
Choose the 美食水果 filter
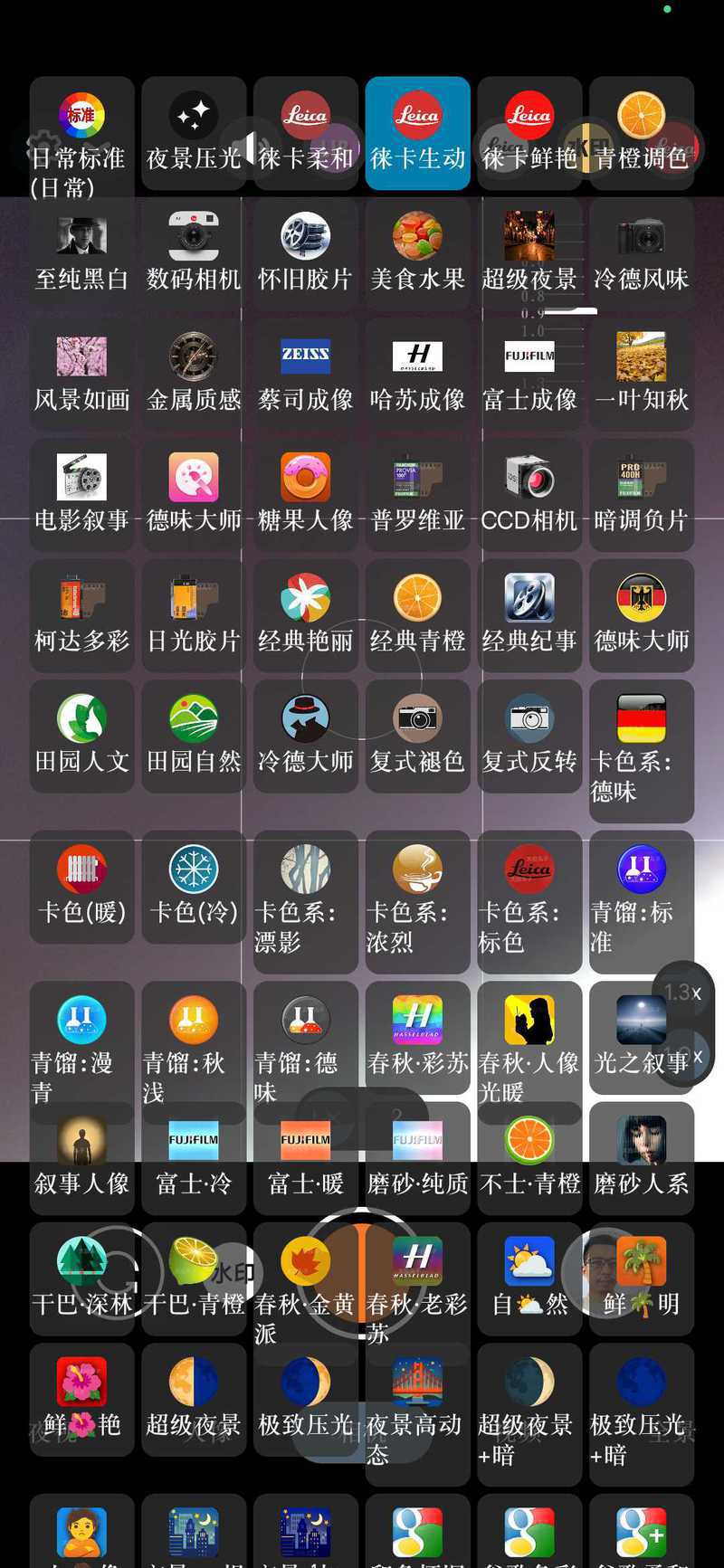417,254
